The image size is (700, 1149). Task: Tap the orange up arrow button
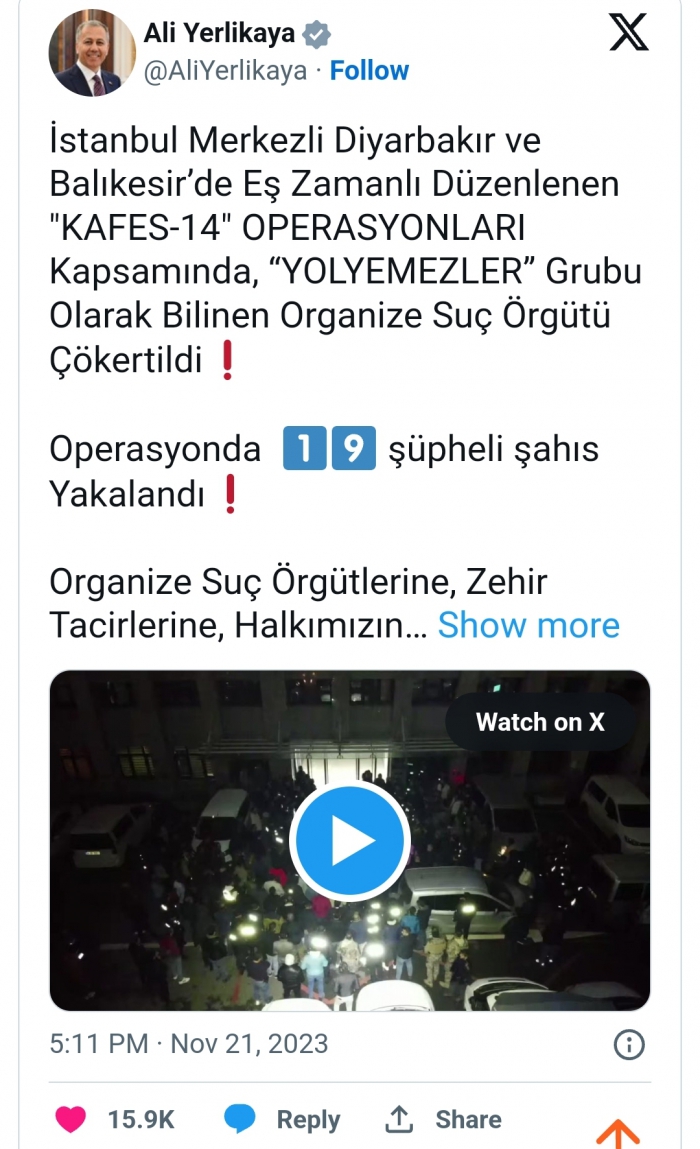(x=618, y=1133)
